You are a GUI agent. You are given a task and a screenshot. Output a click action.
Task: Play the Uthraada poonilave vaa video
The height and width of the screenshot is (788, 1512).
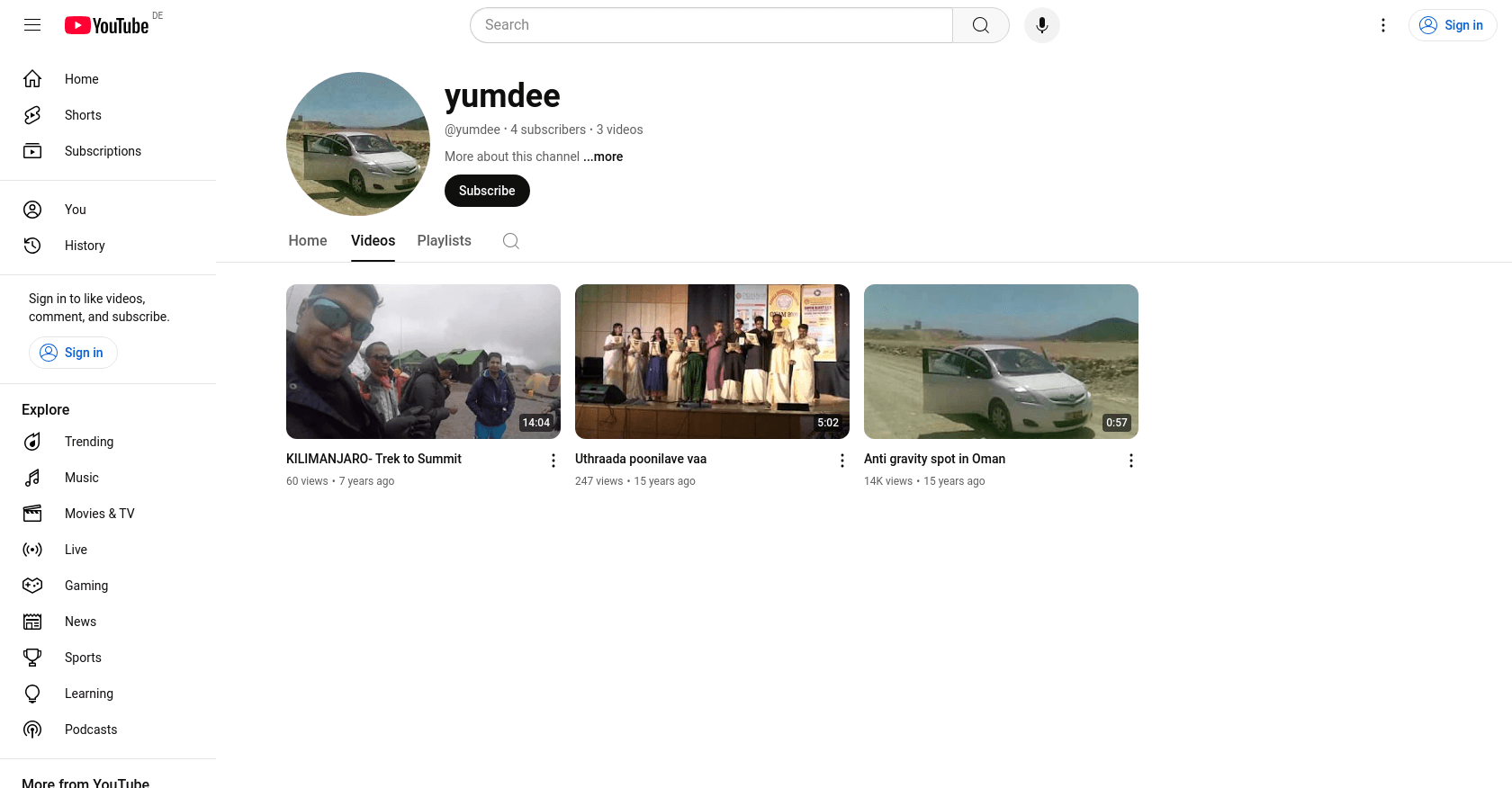(x=712, y=362)
